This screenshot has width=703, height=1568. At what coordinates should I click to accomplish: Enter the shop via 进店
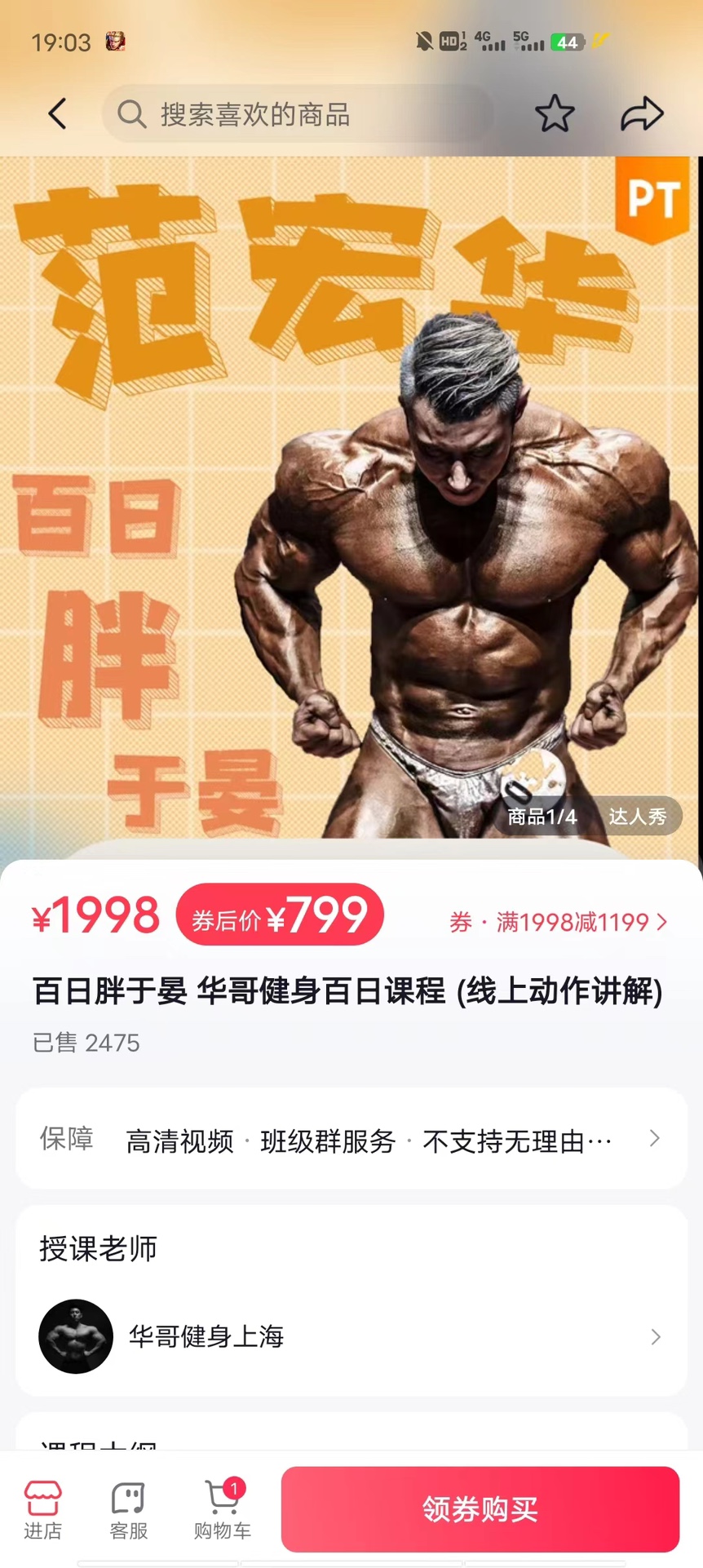click(x=42, y=1510)
